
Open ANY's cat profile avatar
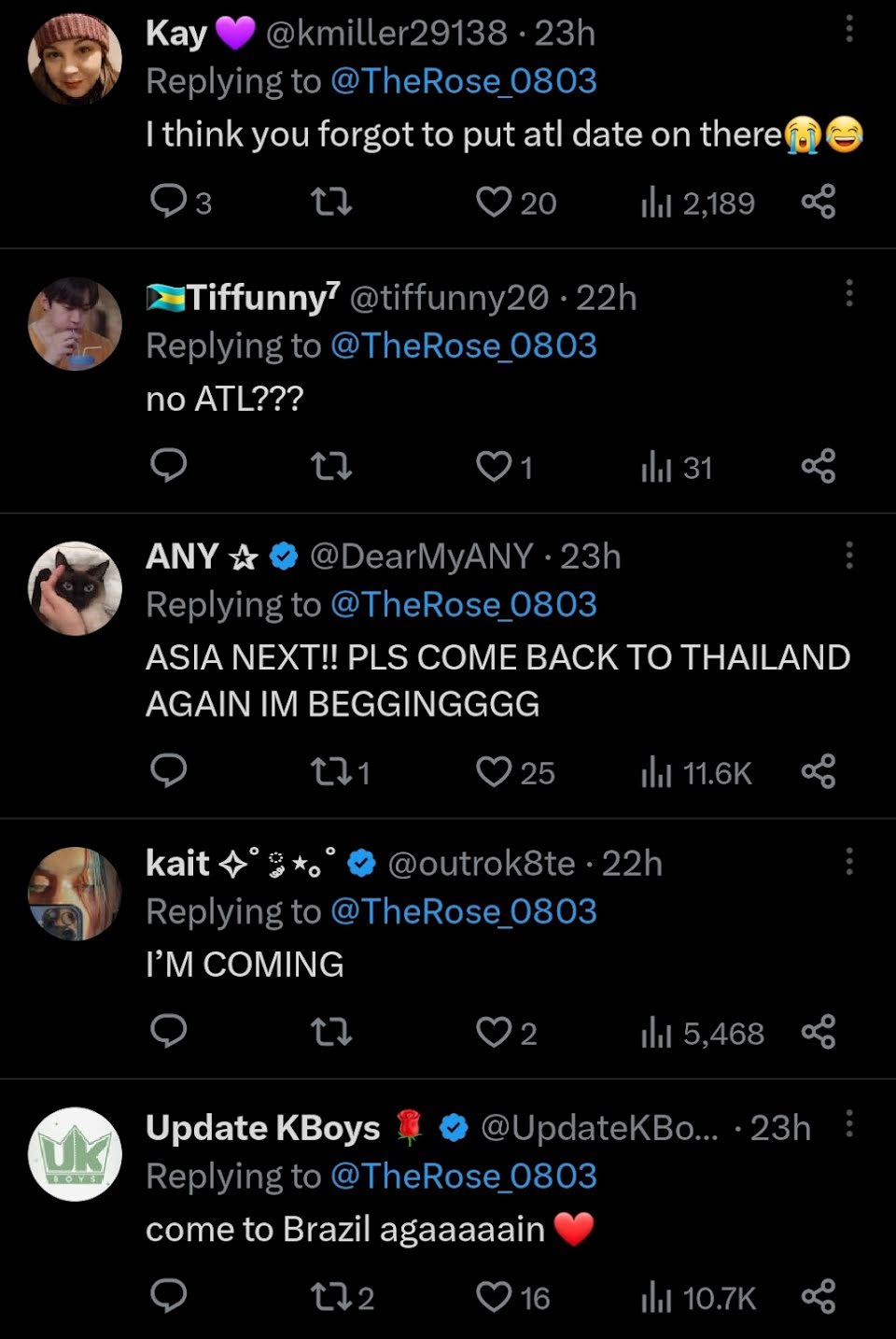[76, 588]
